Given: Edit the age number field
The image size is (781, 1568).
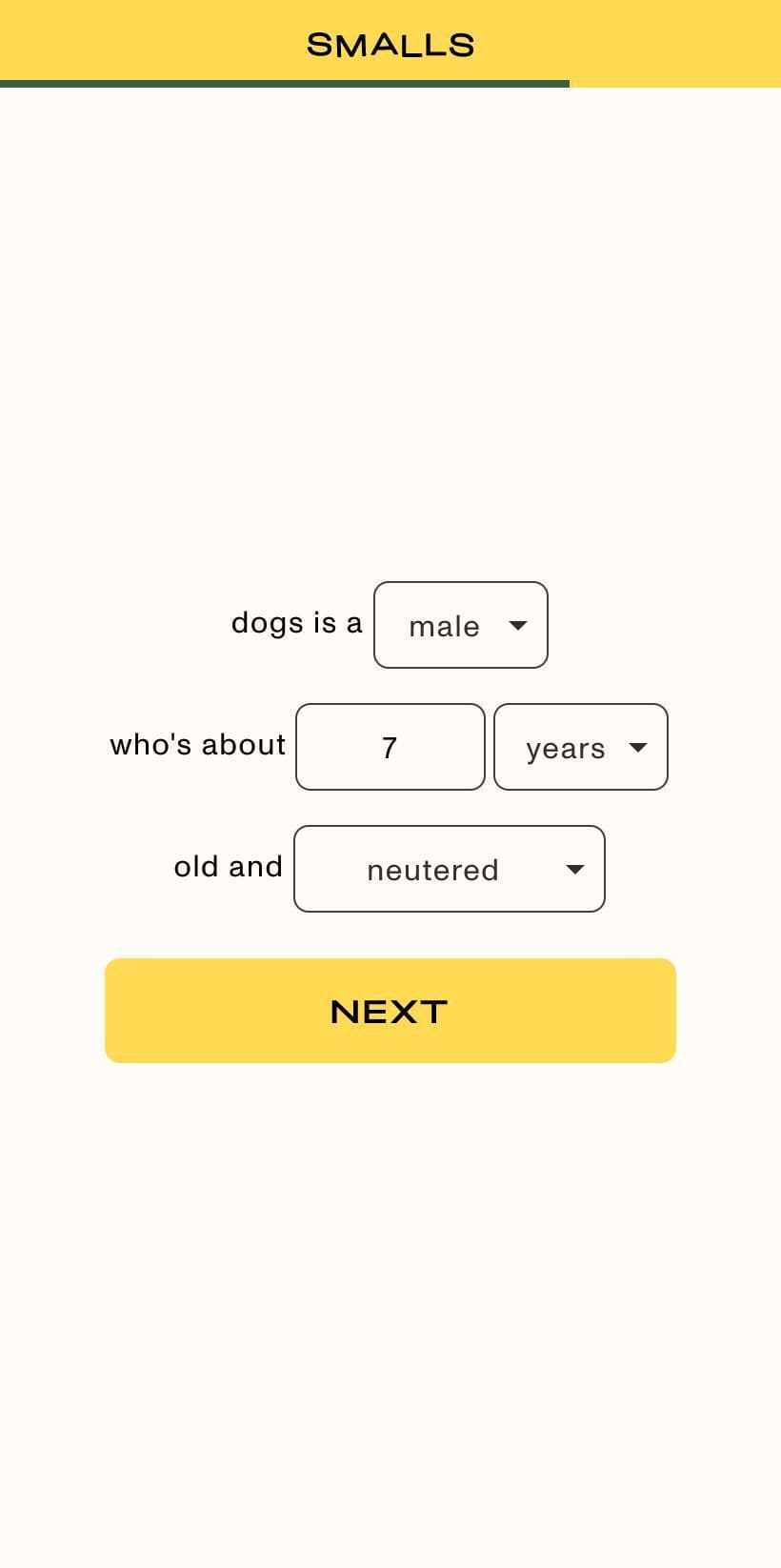Looking at the screenshot, I should pos(390,747).
